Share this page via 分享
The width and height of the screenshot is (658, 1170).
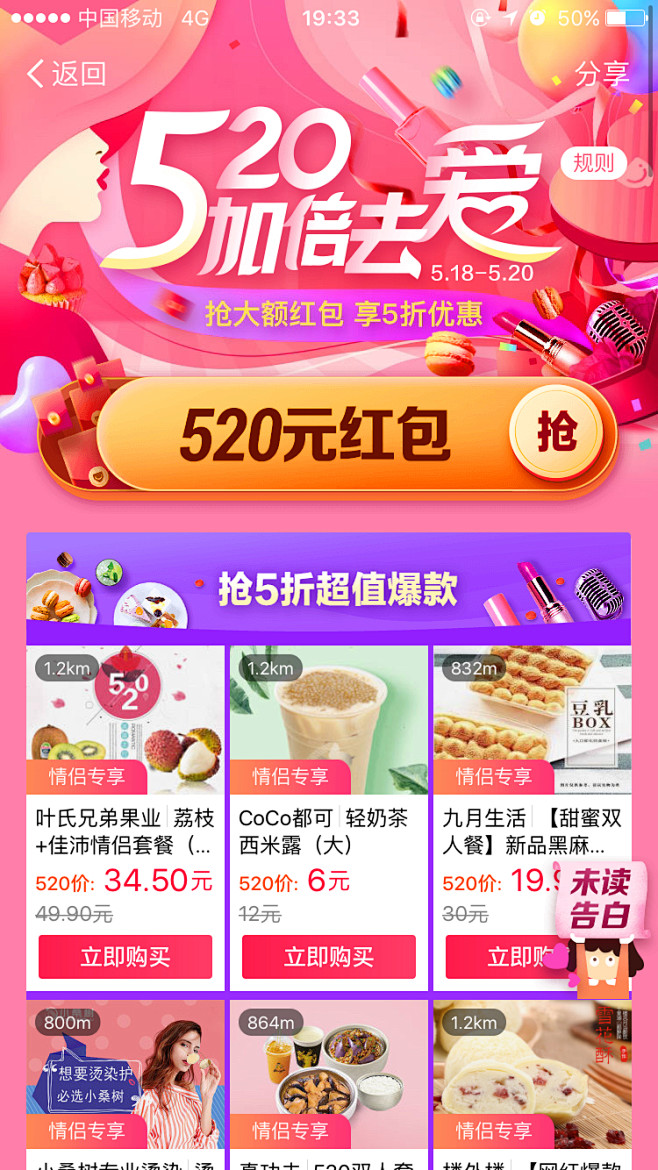[602, 74]
